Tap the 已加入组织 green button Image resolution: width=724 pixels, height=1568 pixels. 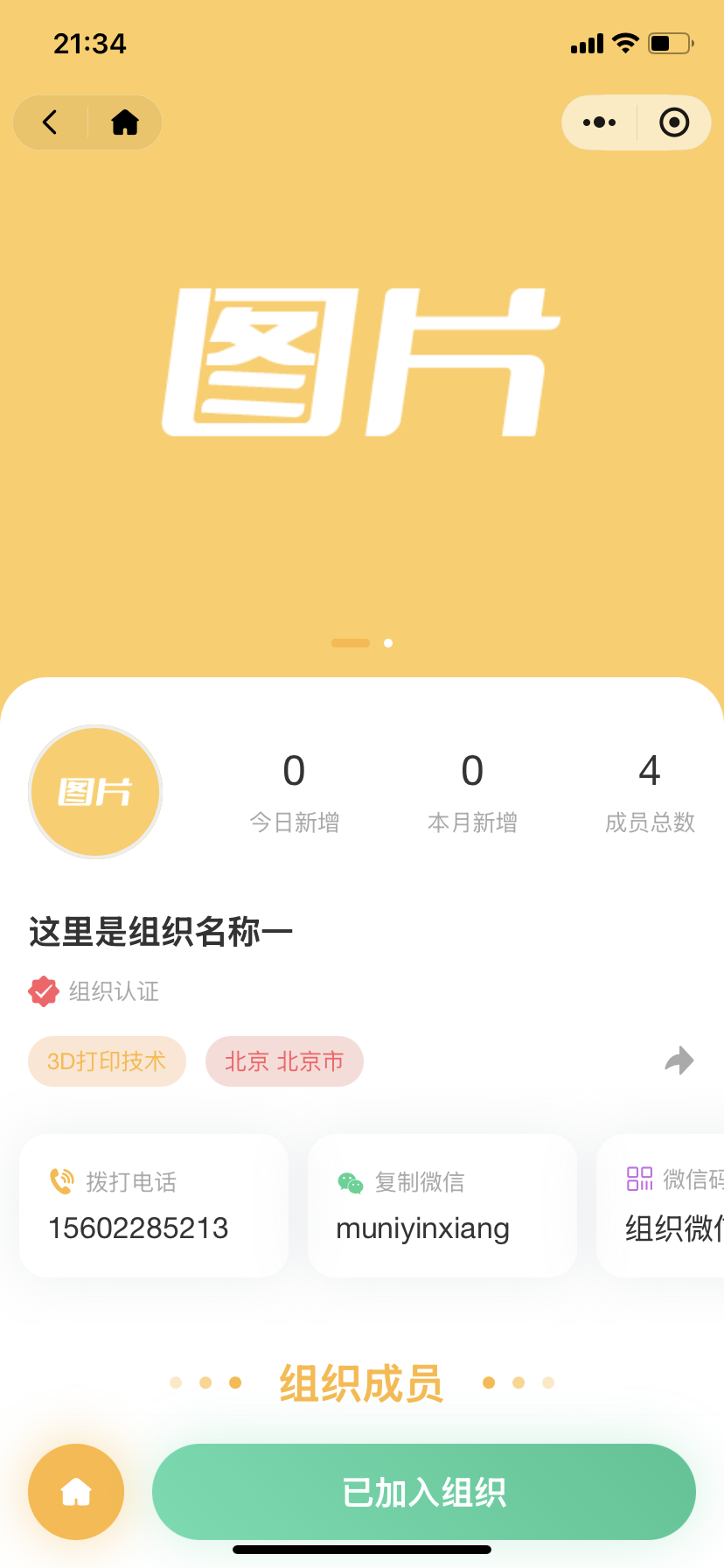click(x=424, y=1492)
